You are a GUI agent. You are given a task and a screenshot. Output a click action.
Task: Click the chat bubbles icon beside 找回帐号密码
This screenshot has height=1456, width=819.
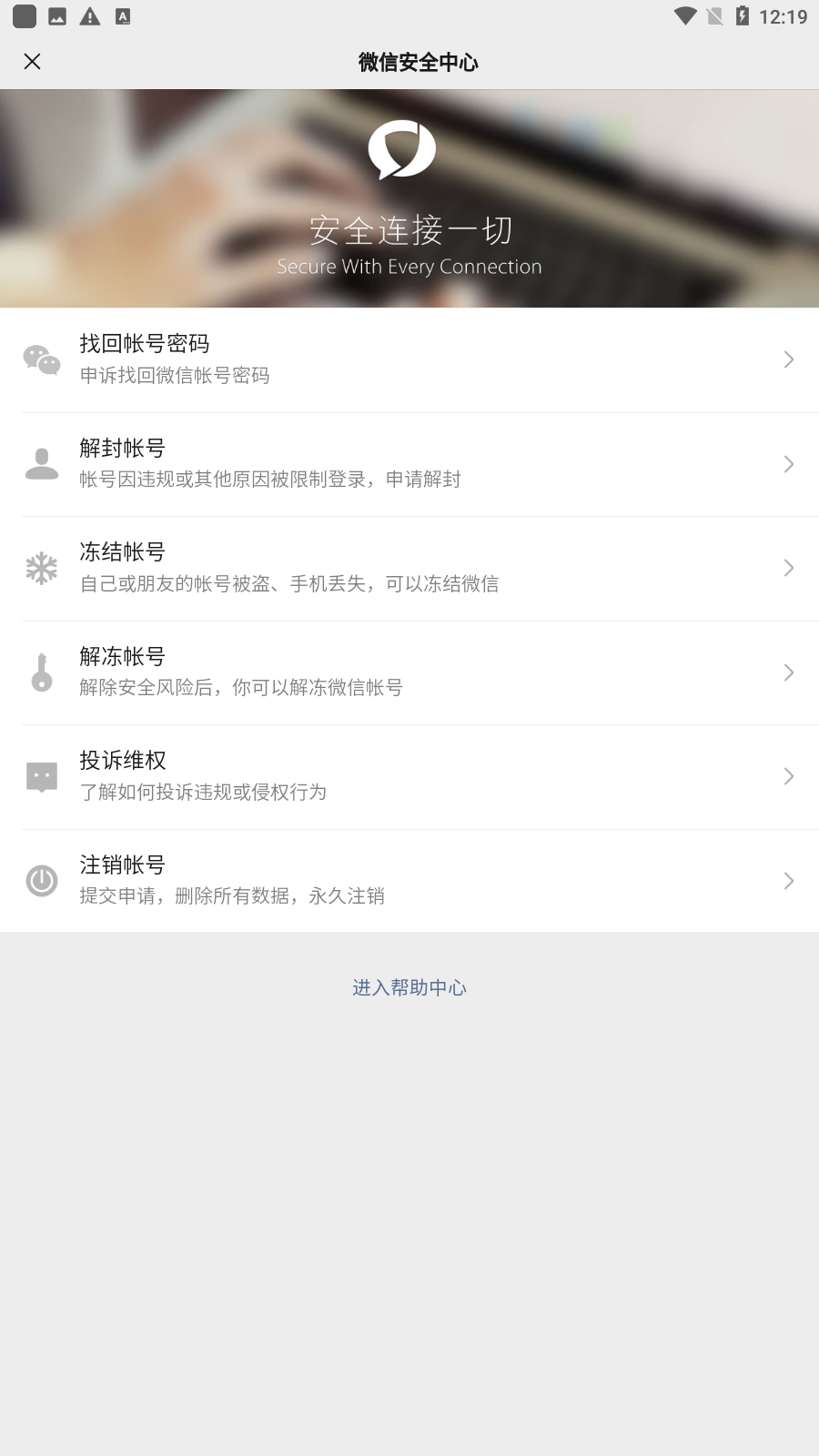tap(42, 359)
